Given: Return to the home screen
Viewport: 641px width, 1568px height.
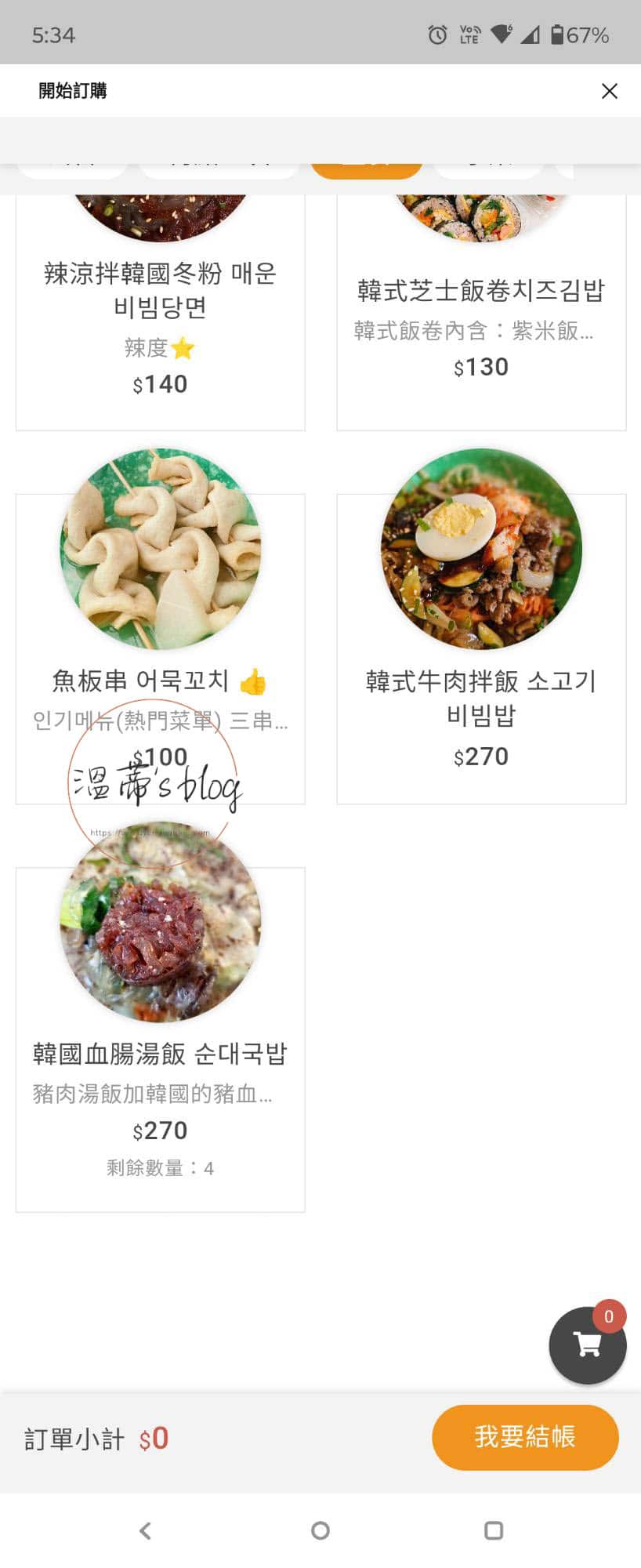Looking at the screenshot, I should tap(320, 1530).
